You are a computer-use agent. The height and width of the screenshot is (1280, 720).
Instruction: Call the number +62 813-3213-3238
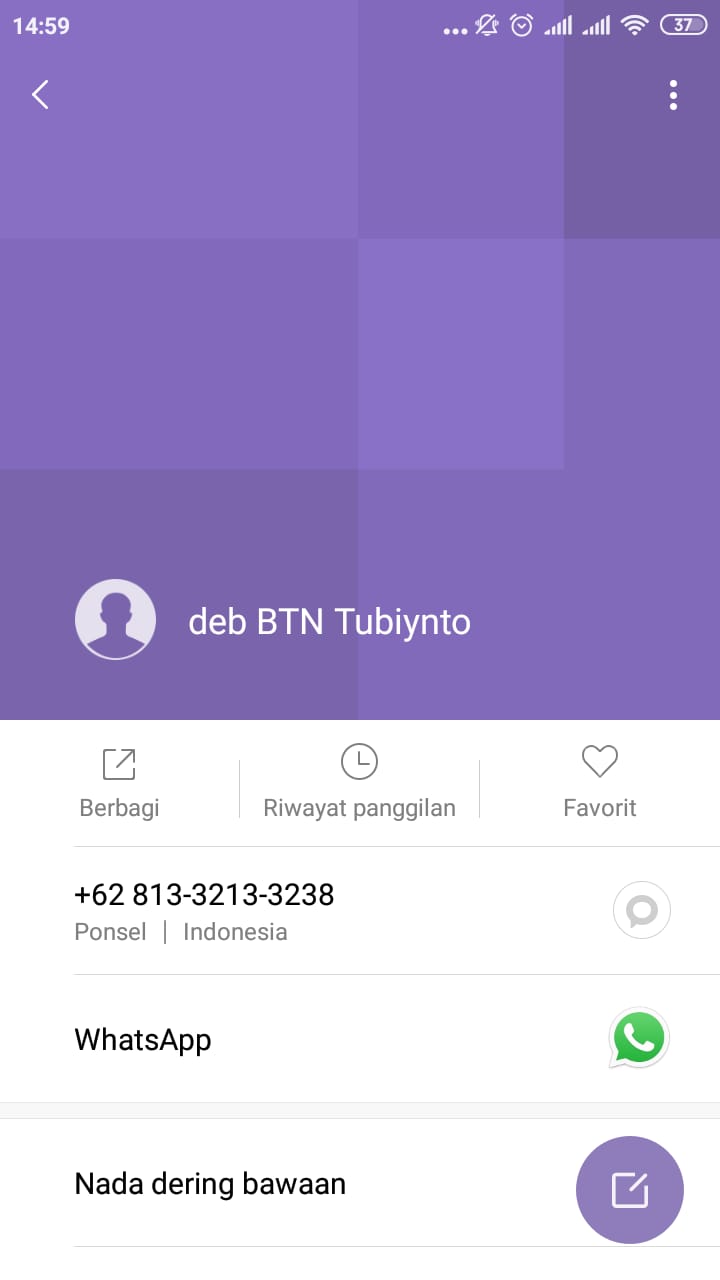[204, 895]
